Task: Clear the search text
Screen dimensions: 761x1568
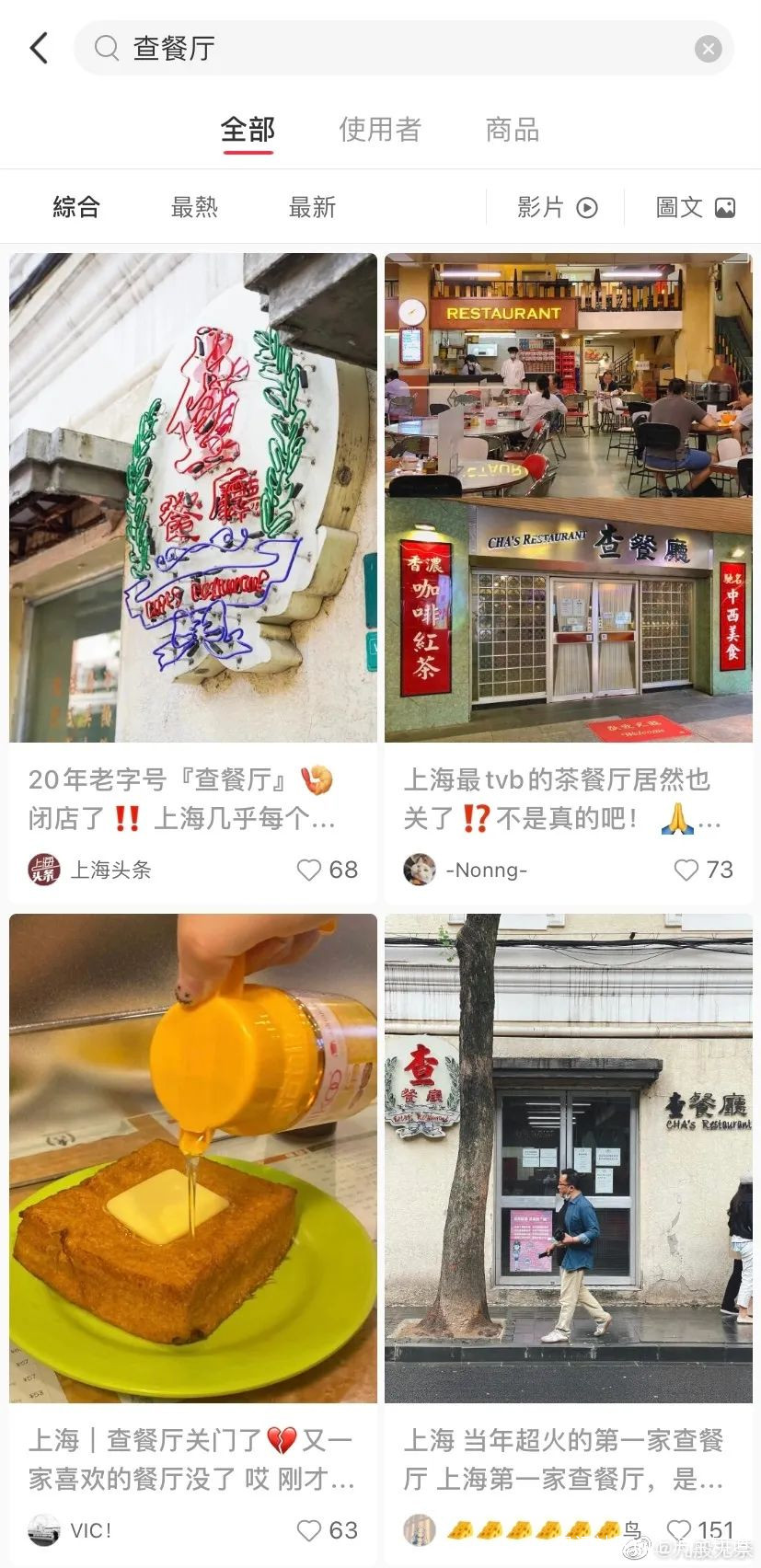Action: pos(708,49)
